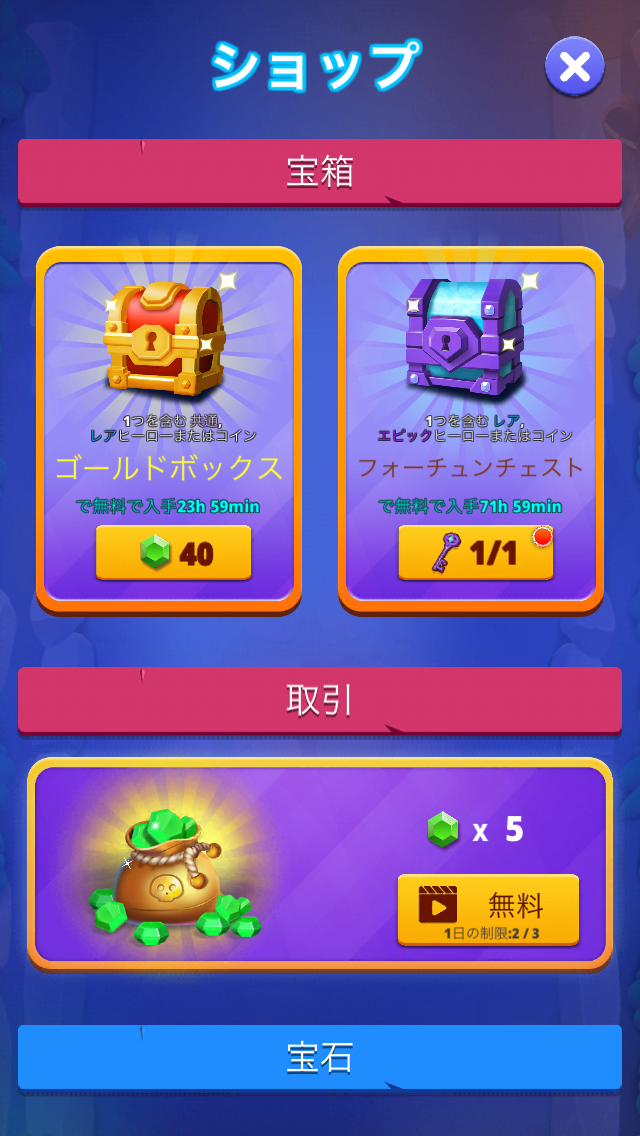Select the フォーチュンチェスト chest card

click(x=471, y=430)
